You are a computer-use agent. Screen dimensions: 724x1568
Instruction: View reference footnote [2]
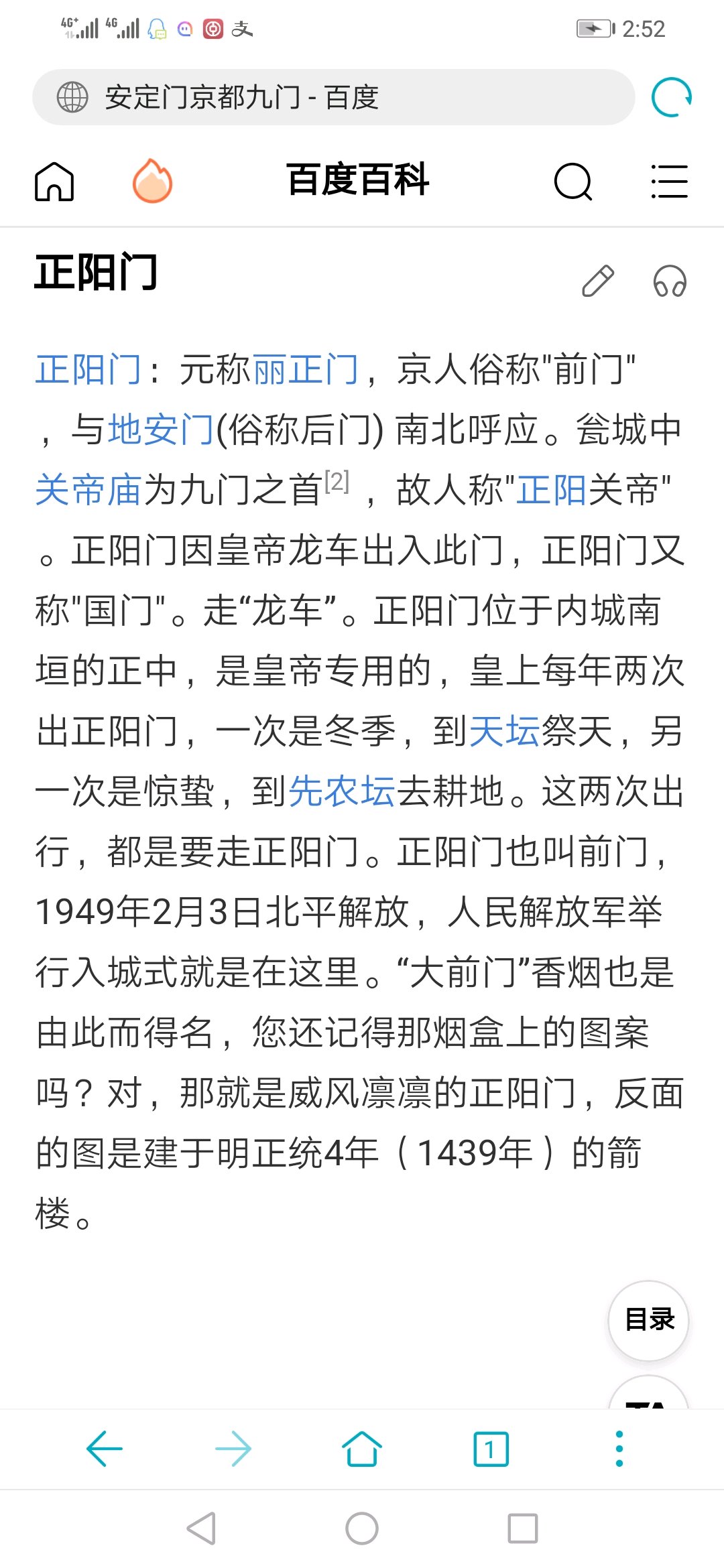pos(337,481)
